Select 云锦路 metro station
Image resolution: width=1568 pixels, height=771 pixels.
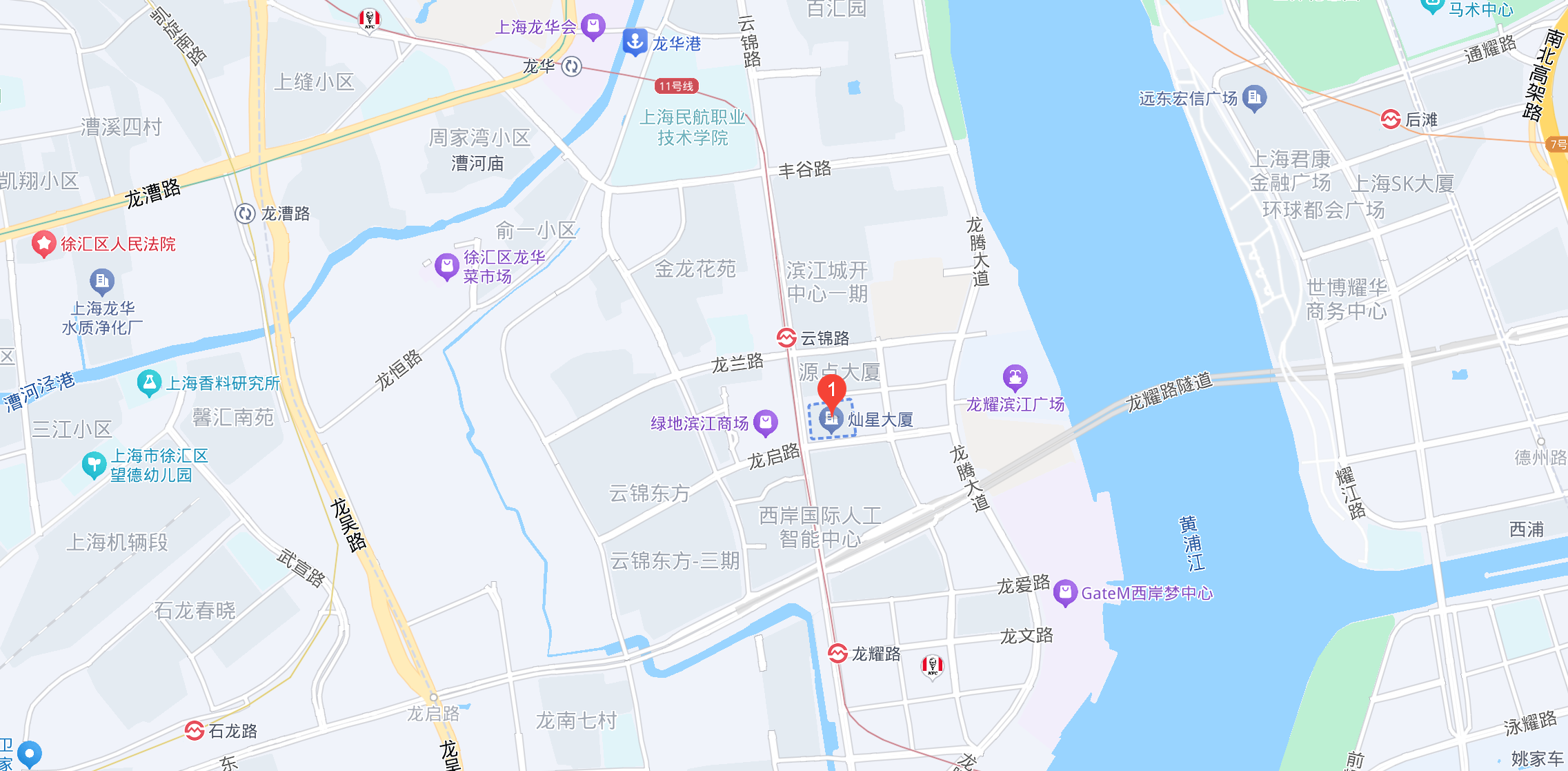point(786,337)
